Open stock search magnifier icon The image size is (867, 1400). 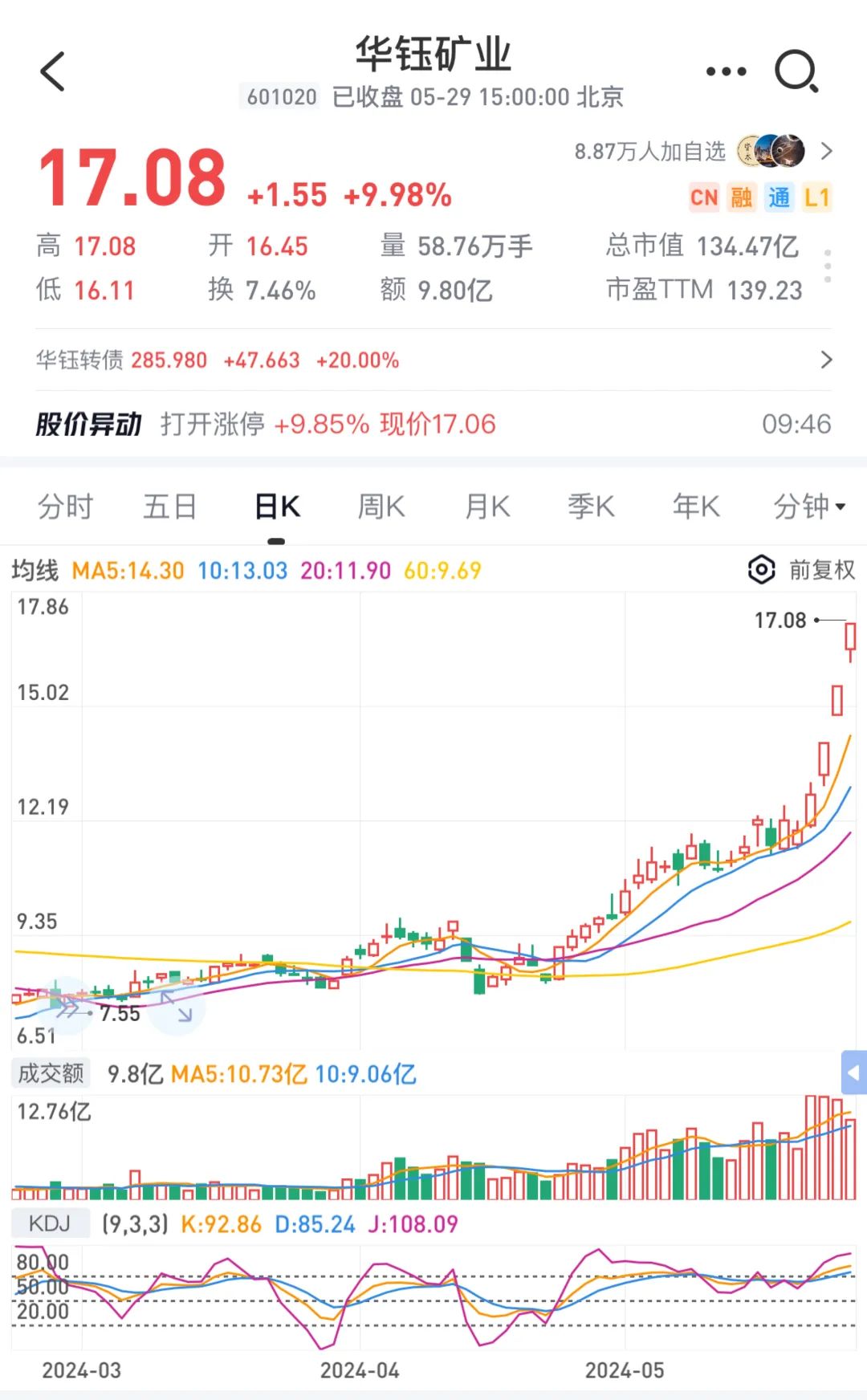796,71
